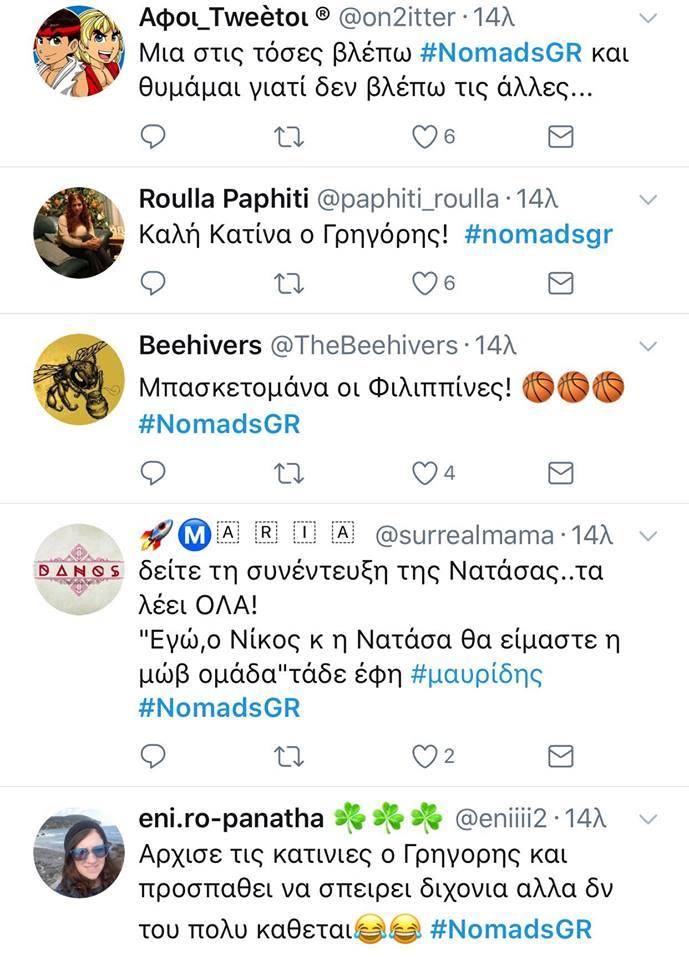Viewport: 689px width, 960px height.
Task: Send Αφοι_Tweètoι tweet via direct message
Action: 561,136
